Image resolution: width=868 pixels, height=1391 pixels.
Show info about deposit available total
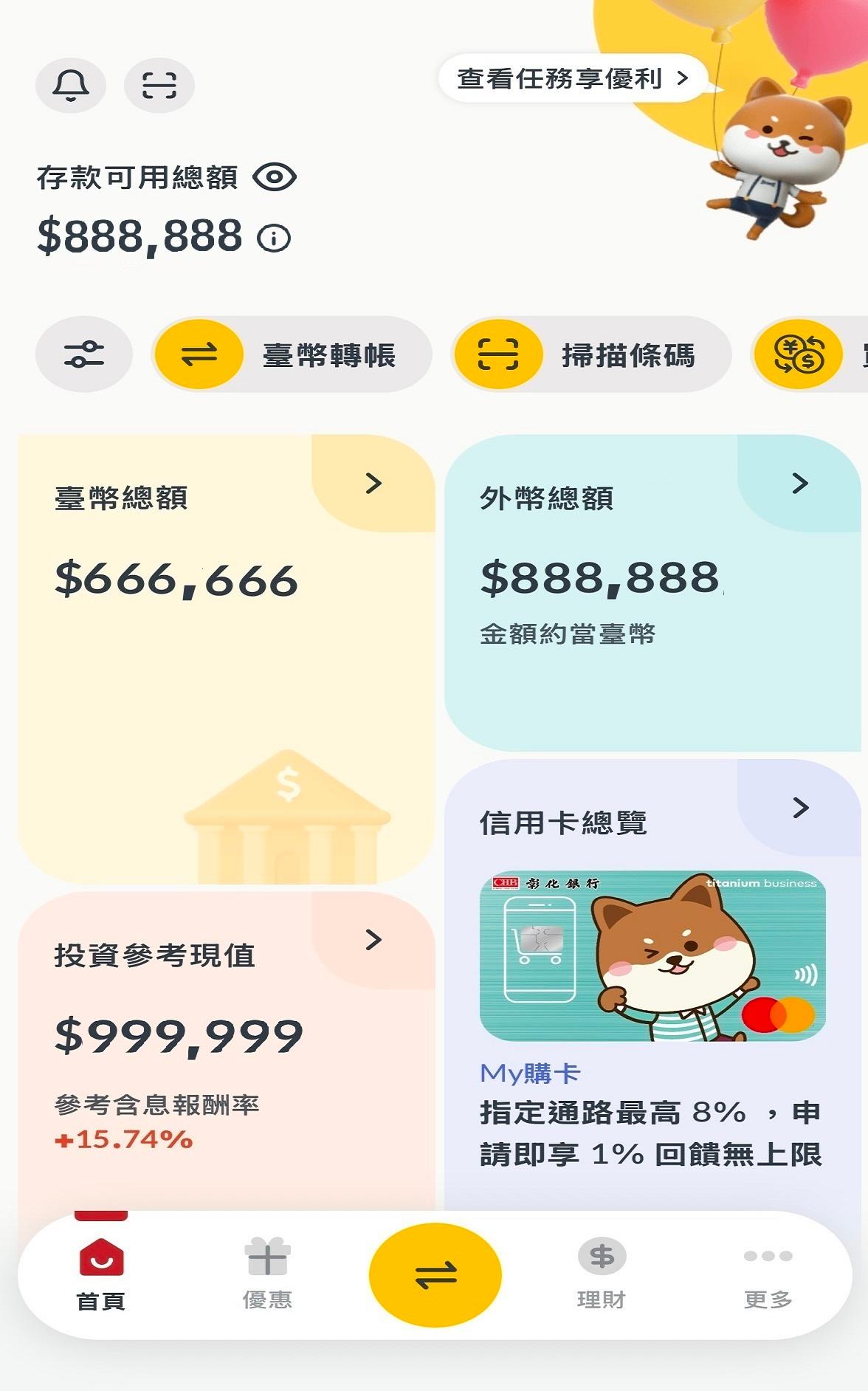274,238
